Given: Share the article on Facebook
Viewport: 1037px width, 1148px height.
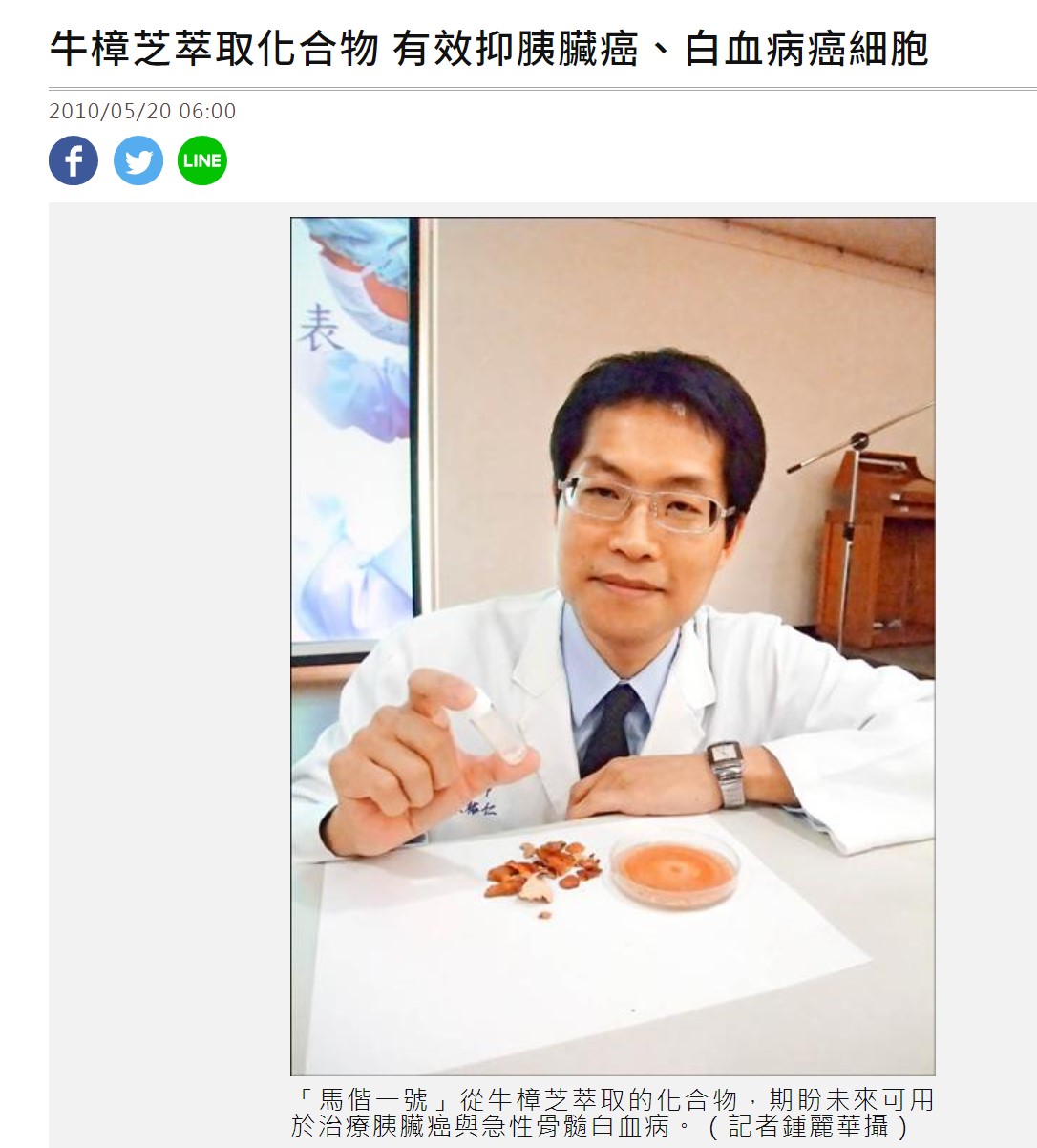Looking at the screenshot, I should 74,160.
